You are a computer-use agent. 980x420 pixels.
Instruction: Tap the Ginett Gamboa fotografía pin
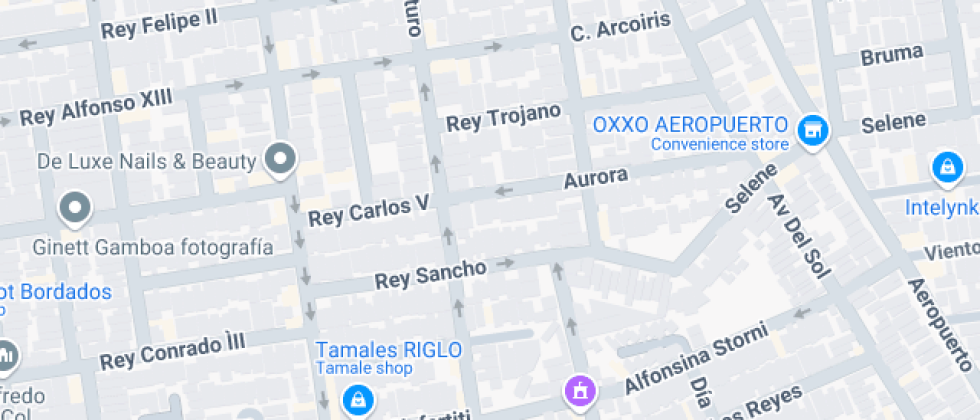click(76, 209)
